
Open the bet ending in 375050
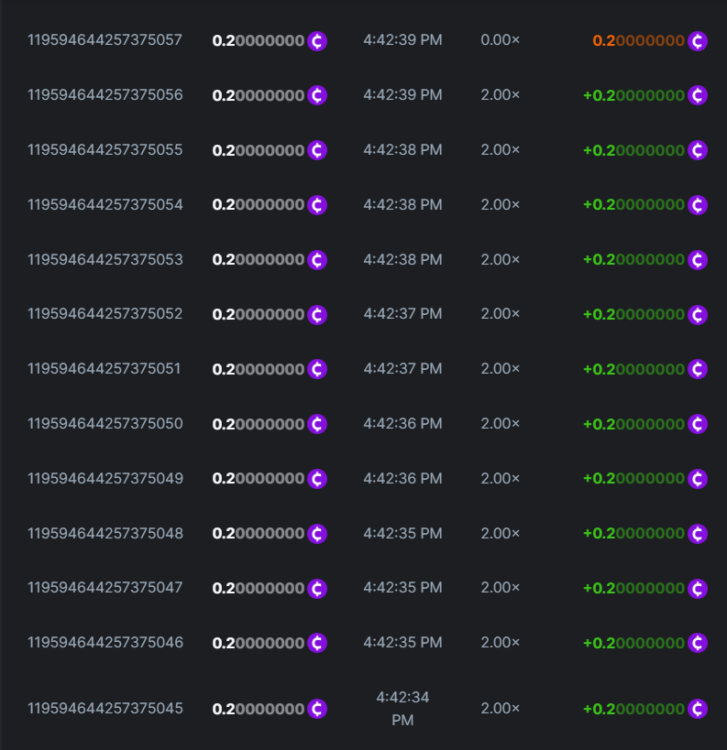105,424
